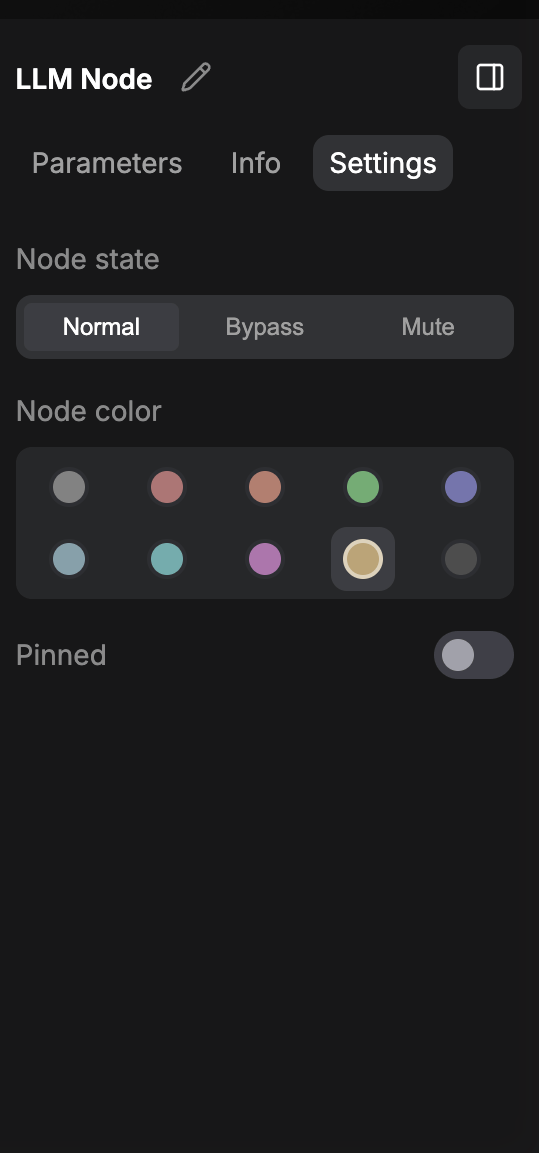The width and height of the screenshot is (539, 1153).
Task: Pick the indigo blue node color
Action: [x=461, y=487]
